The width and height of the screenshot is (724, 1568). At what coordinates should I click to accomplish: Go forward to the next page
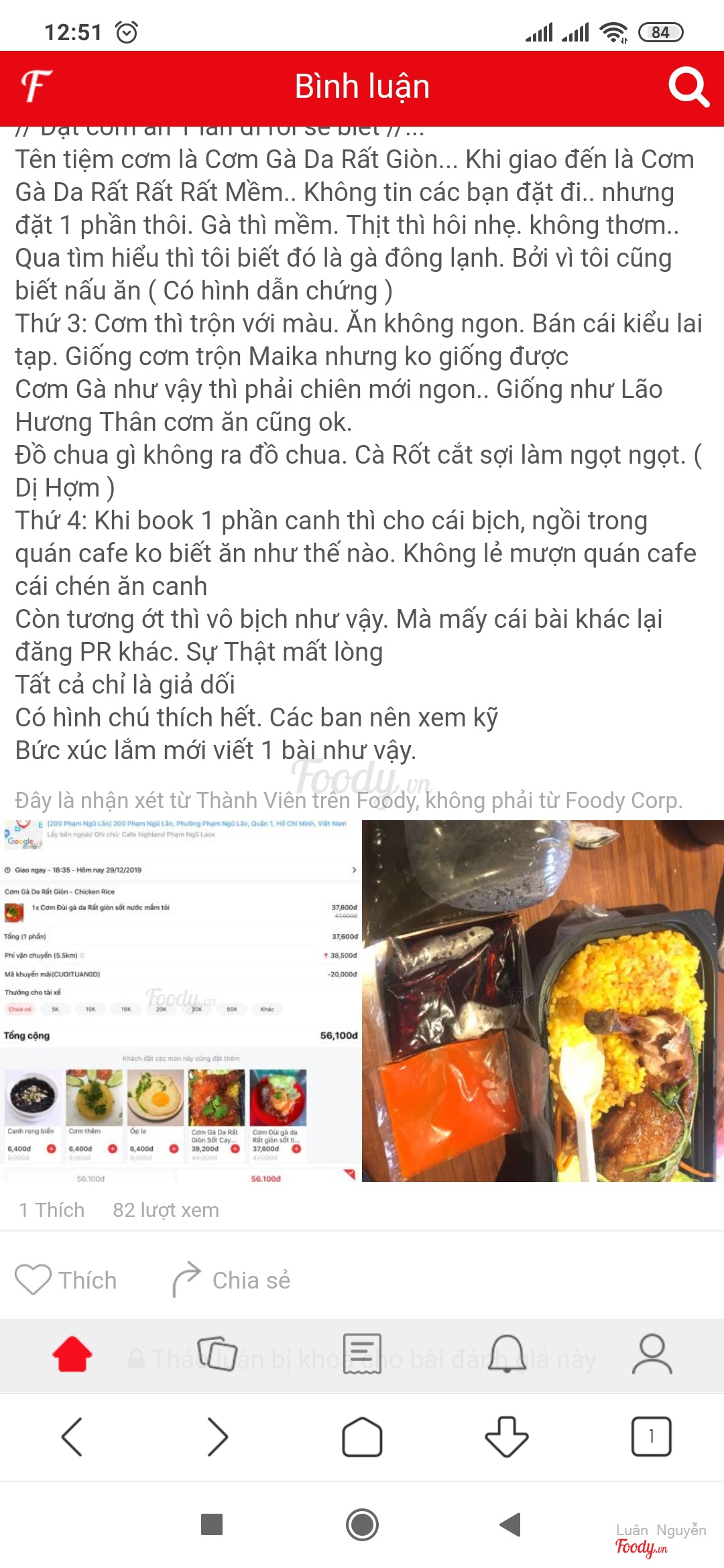point(217,1437)
